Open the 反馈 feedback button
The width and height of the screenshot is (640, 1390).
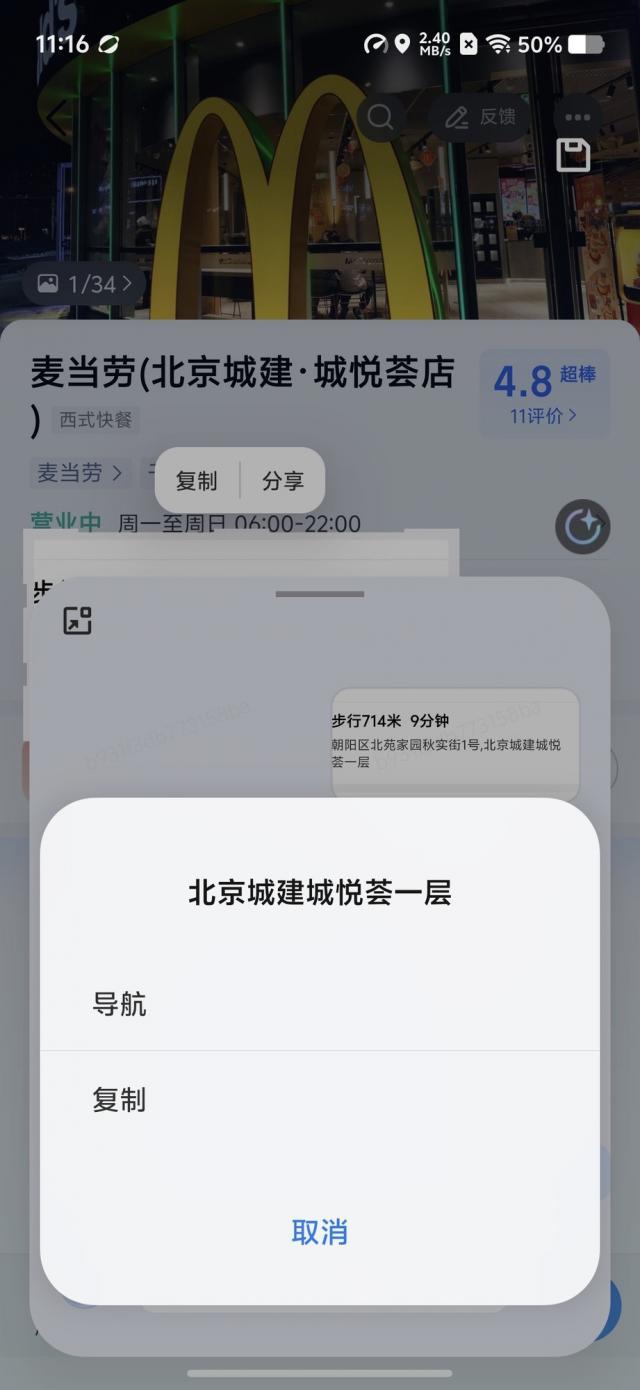point(480,117)
